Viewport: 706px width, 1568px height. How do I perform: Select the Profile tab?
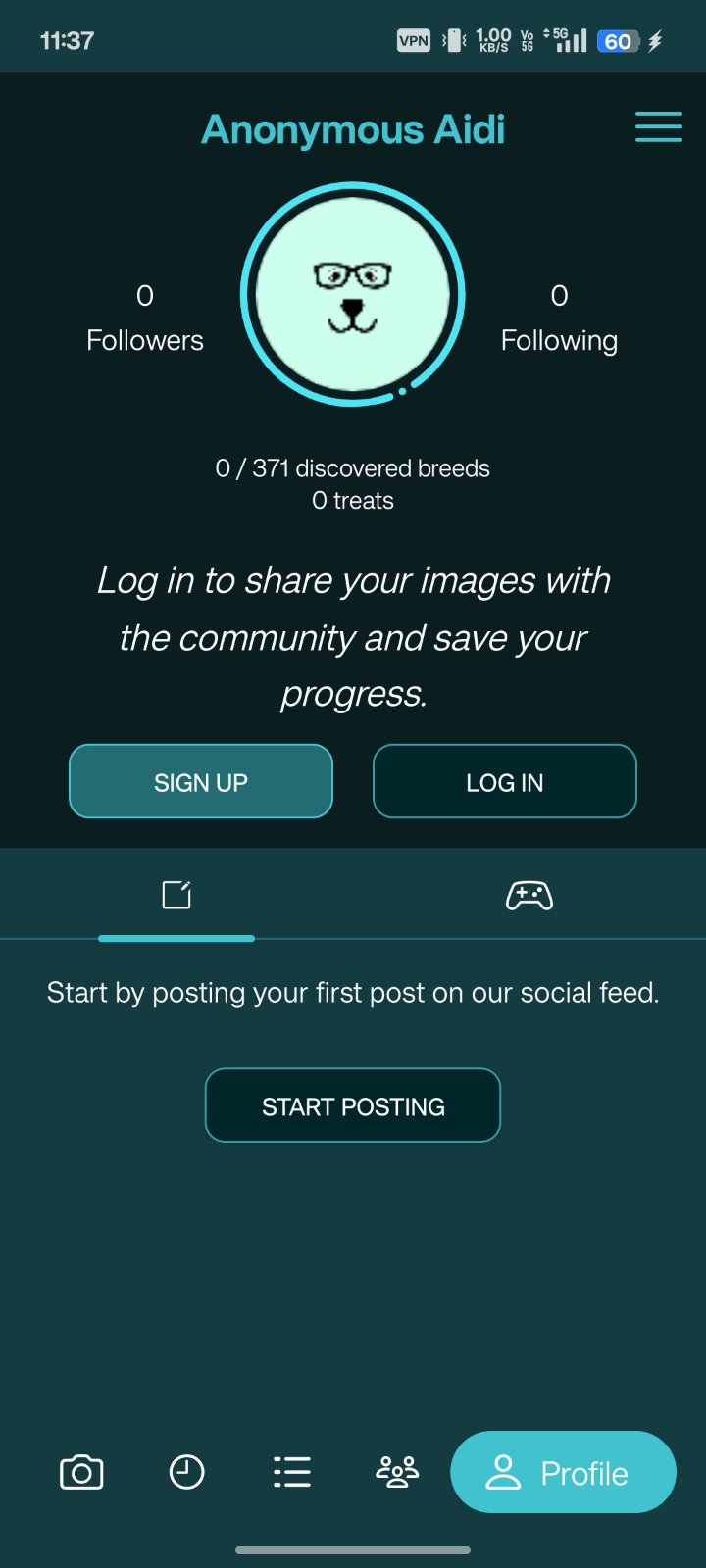click(x=563, y=1472)
